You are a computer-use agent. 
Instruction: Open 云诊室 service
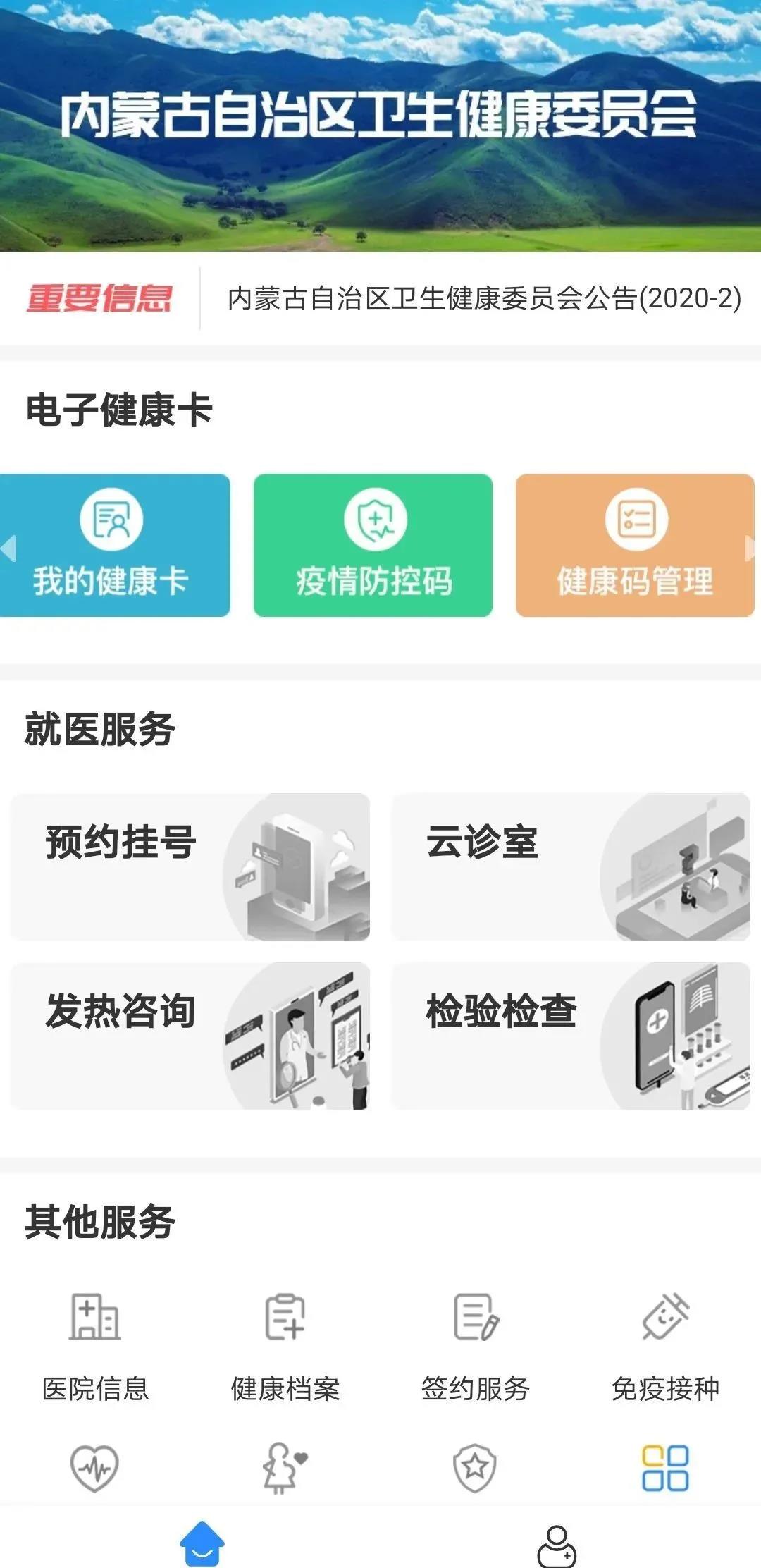571,866
